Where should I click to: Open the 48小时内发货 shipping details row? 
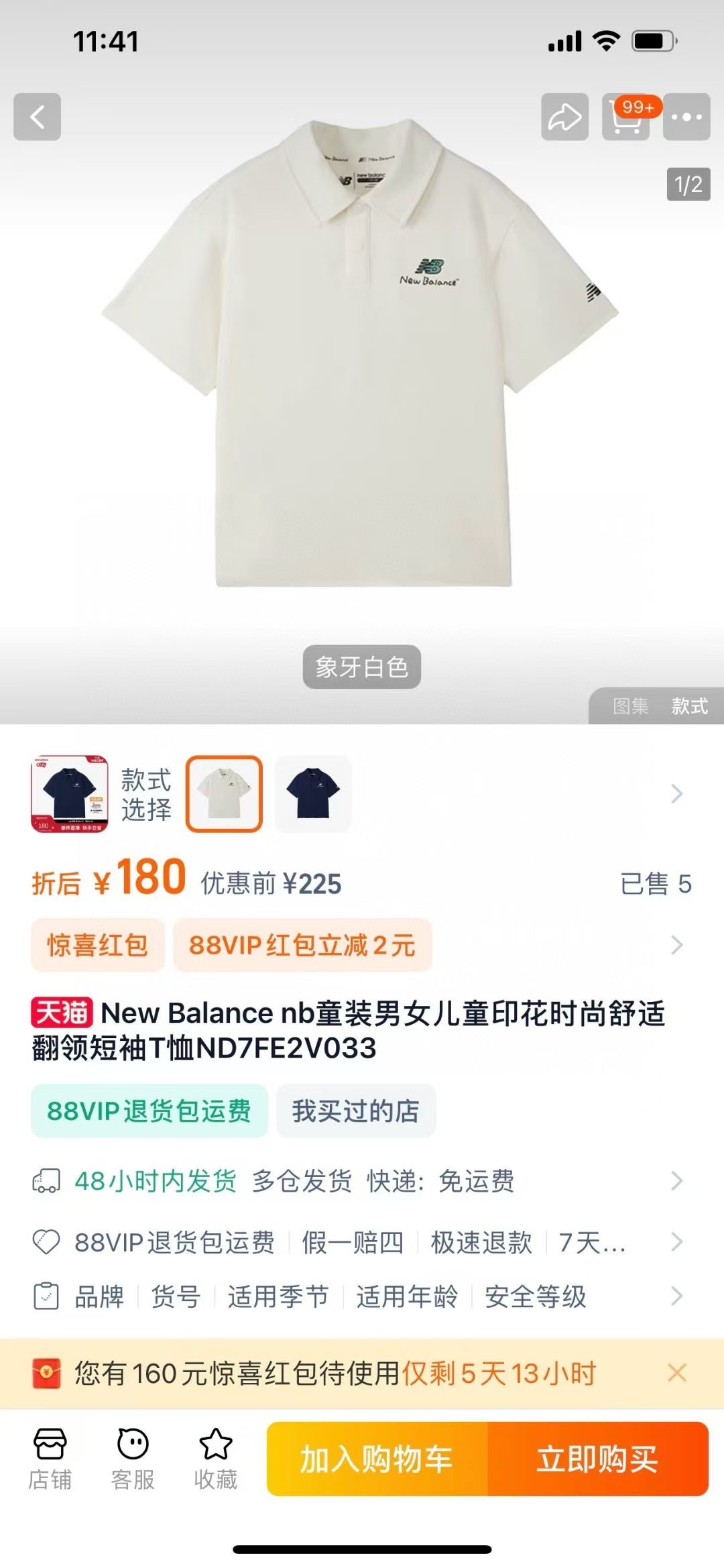click(362, 1181)
